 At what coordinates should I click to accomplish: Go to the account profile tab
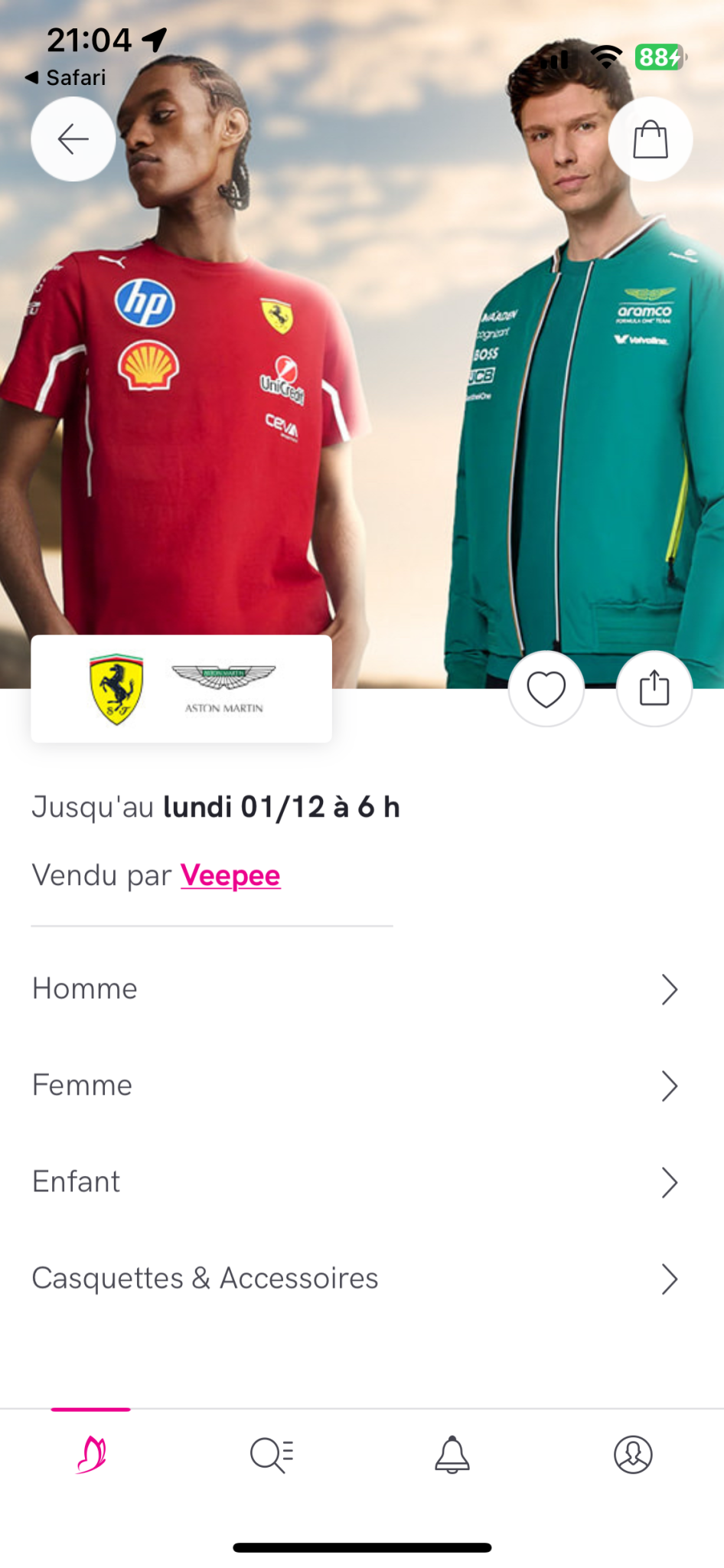point(633,1454)
